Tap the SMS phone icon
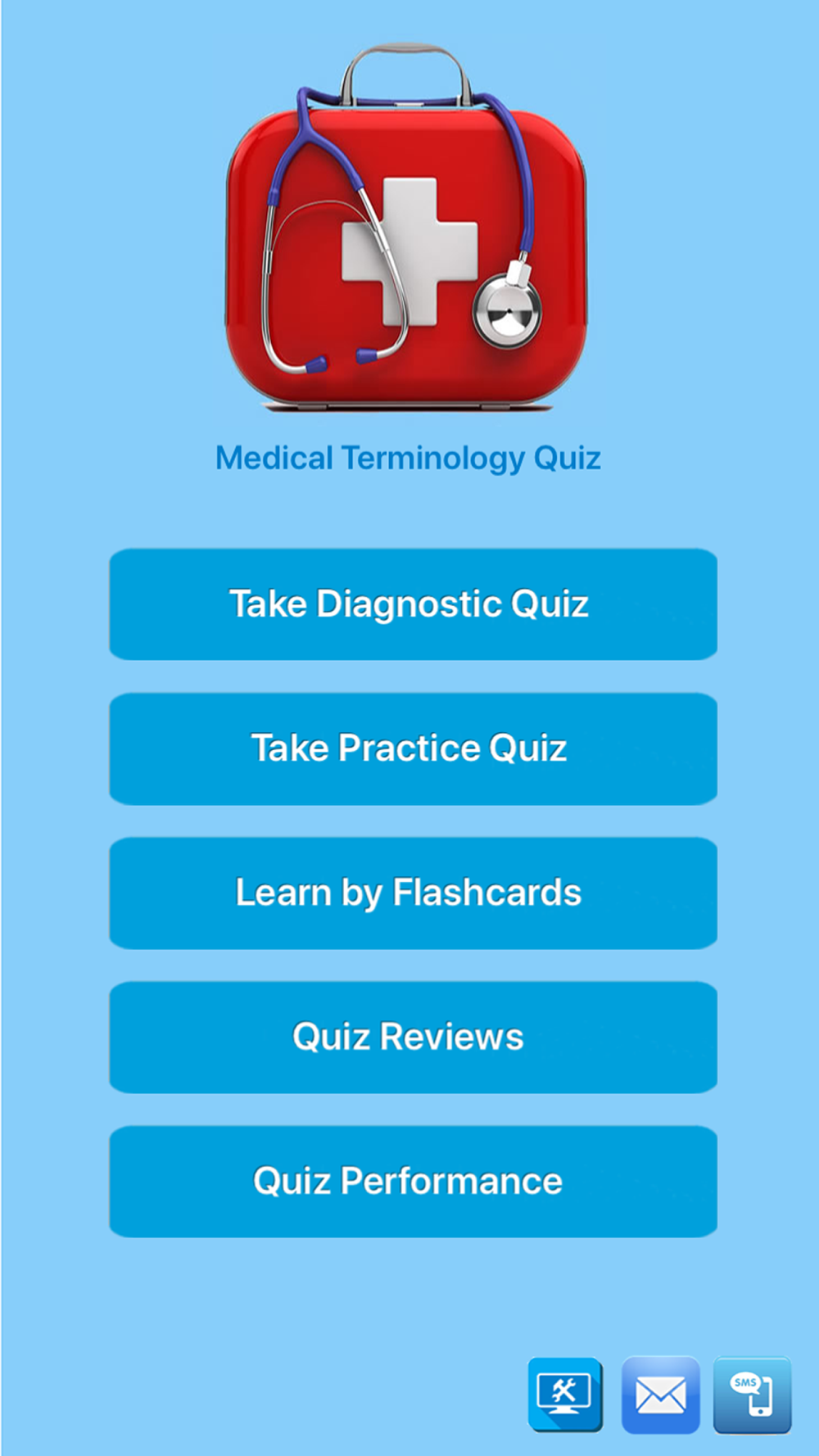819x1456 pixels. click(753, 1395)
